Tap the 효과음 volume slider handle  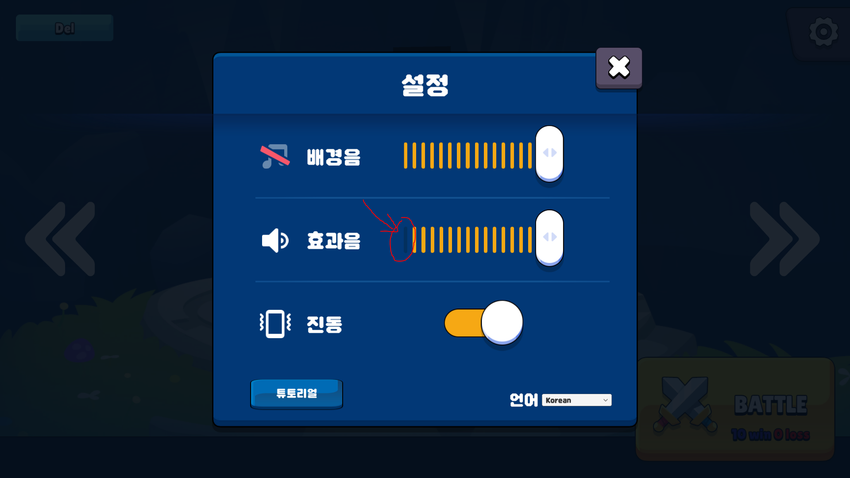[x=549, y=239]
